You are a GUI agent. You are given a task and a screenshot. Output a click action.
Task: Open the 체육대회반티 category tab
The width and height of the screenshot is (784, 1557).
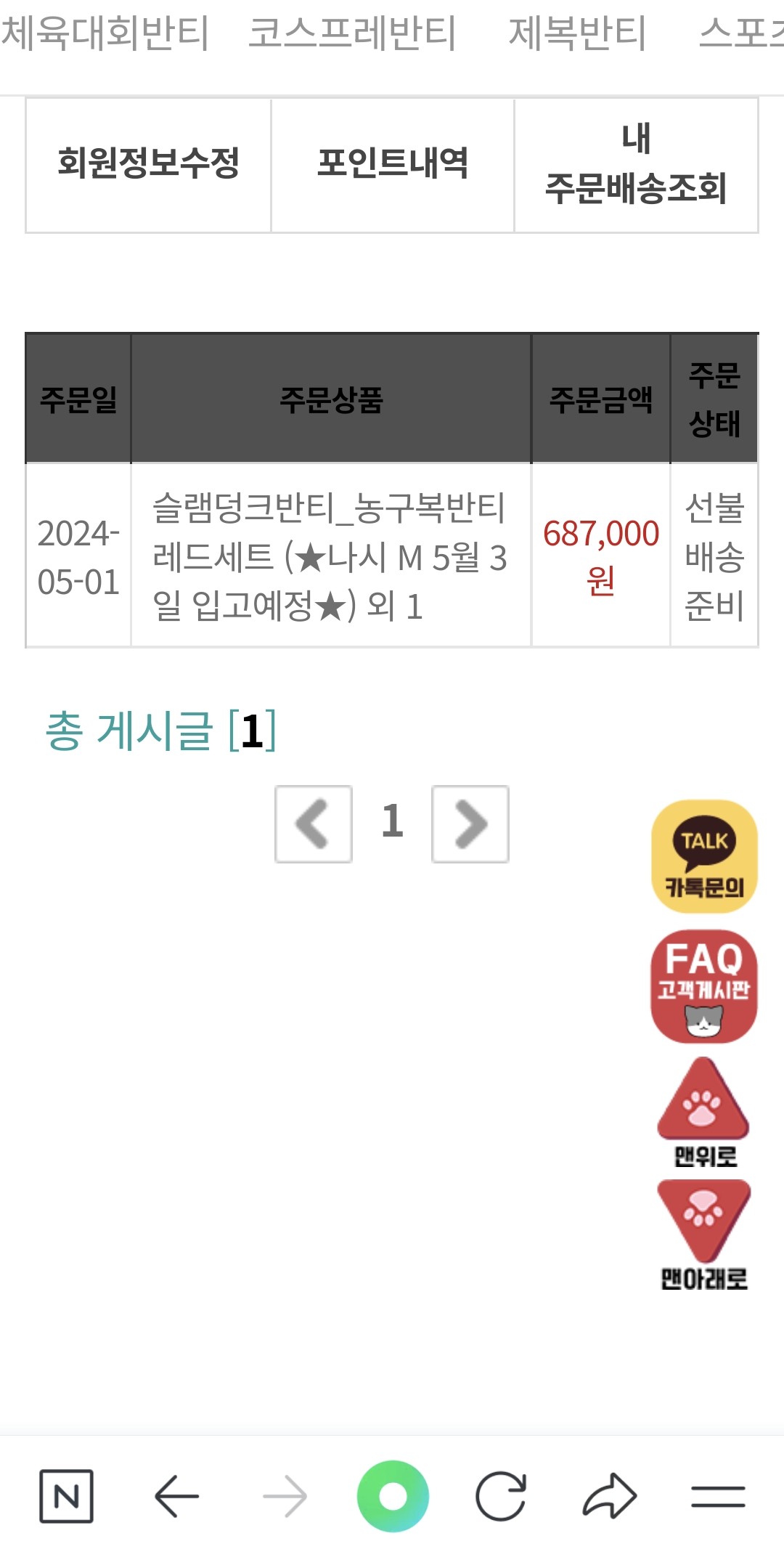pyautogui.click(x=105, y=33)
